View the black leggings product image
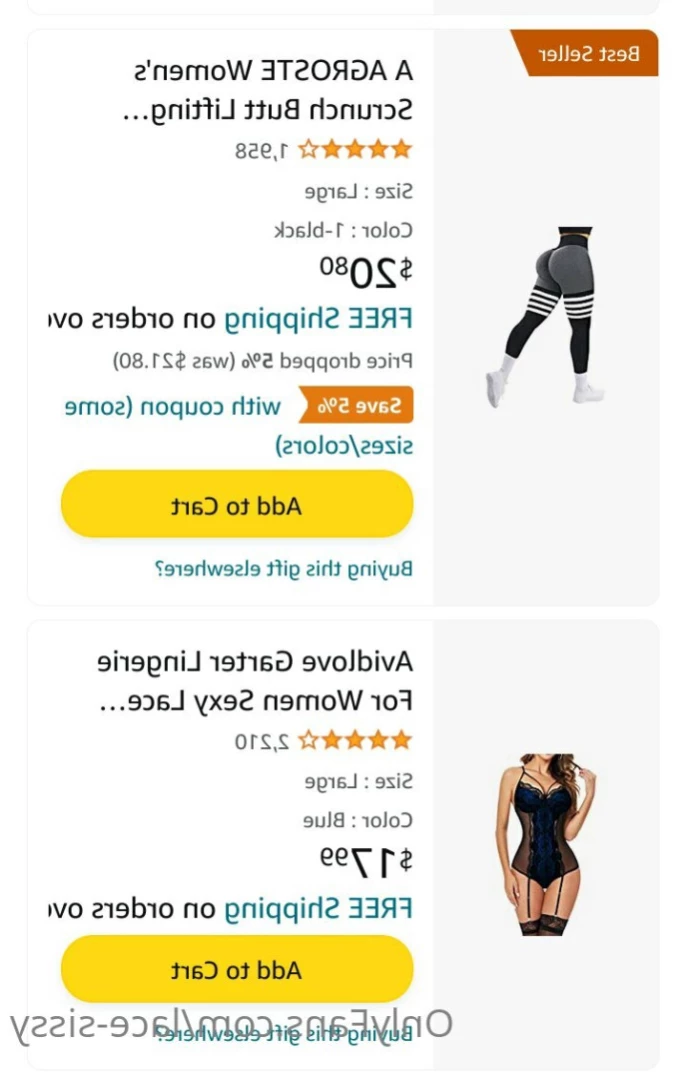 coord(547,316)
